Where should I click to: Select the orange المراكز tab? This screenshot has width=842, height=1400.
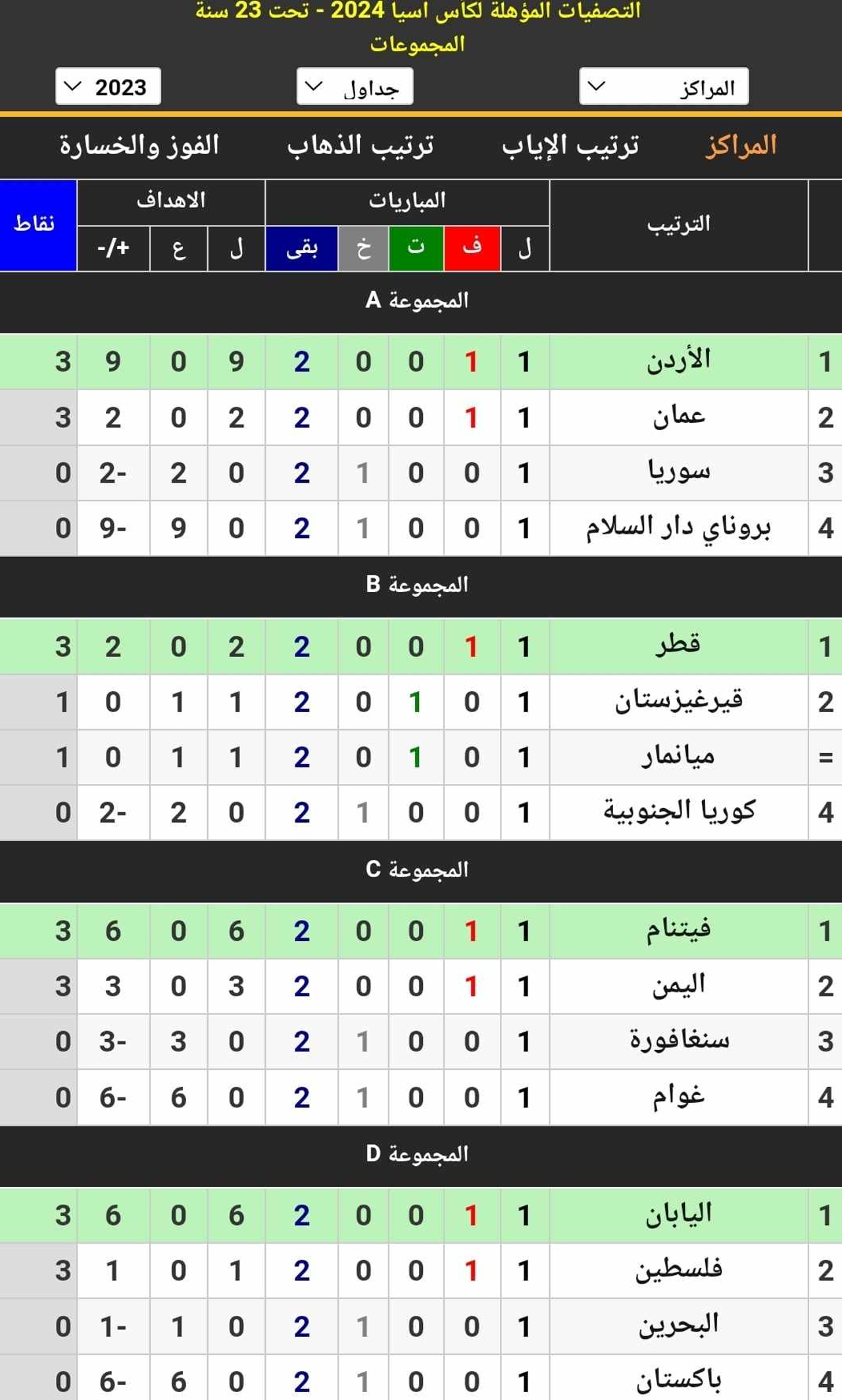[741, 145]
